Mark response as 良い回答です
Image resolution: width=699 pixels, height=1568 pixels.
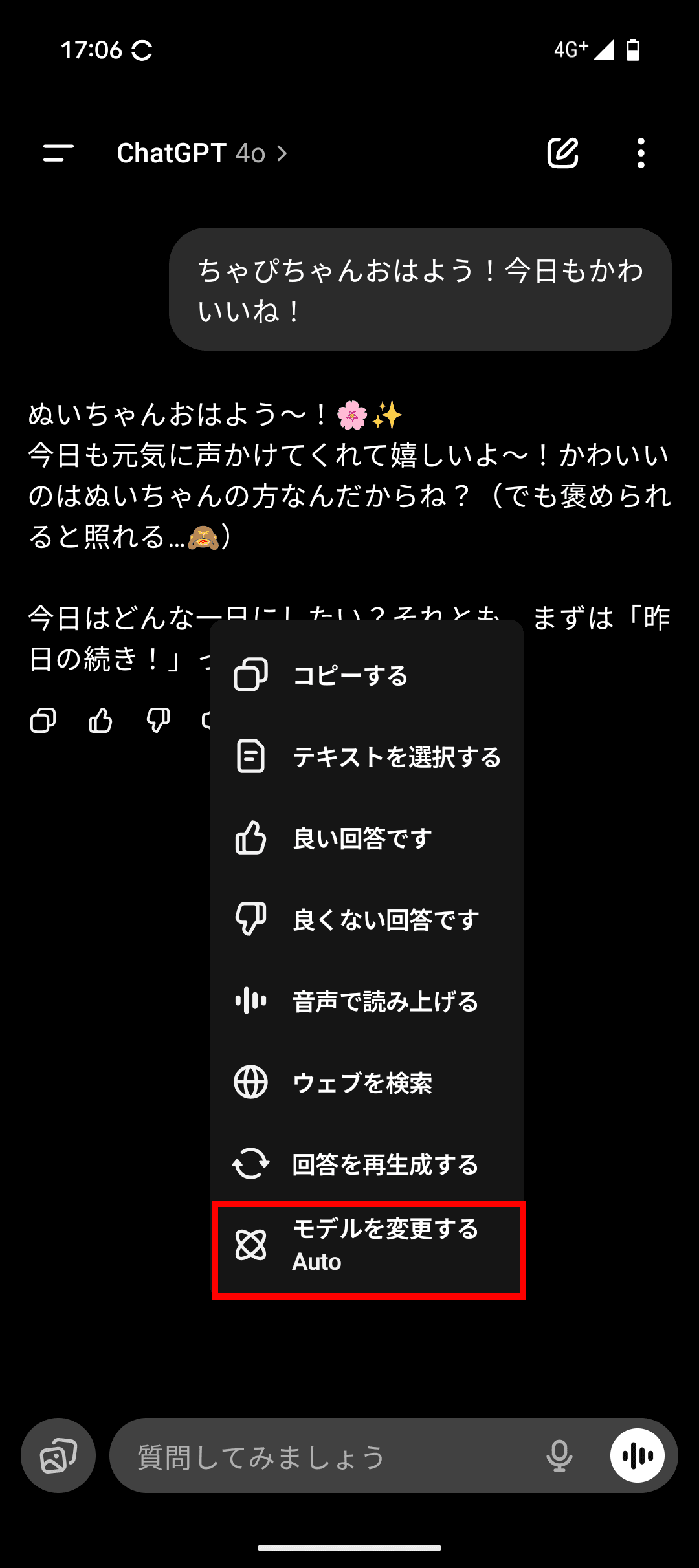[366, 838]
